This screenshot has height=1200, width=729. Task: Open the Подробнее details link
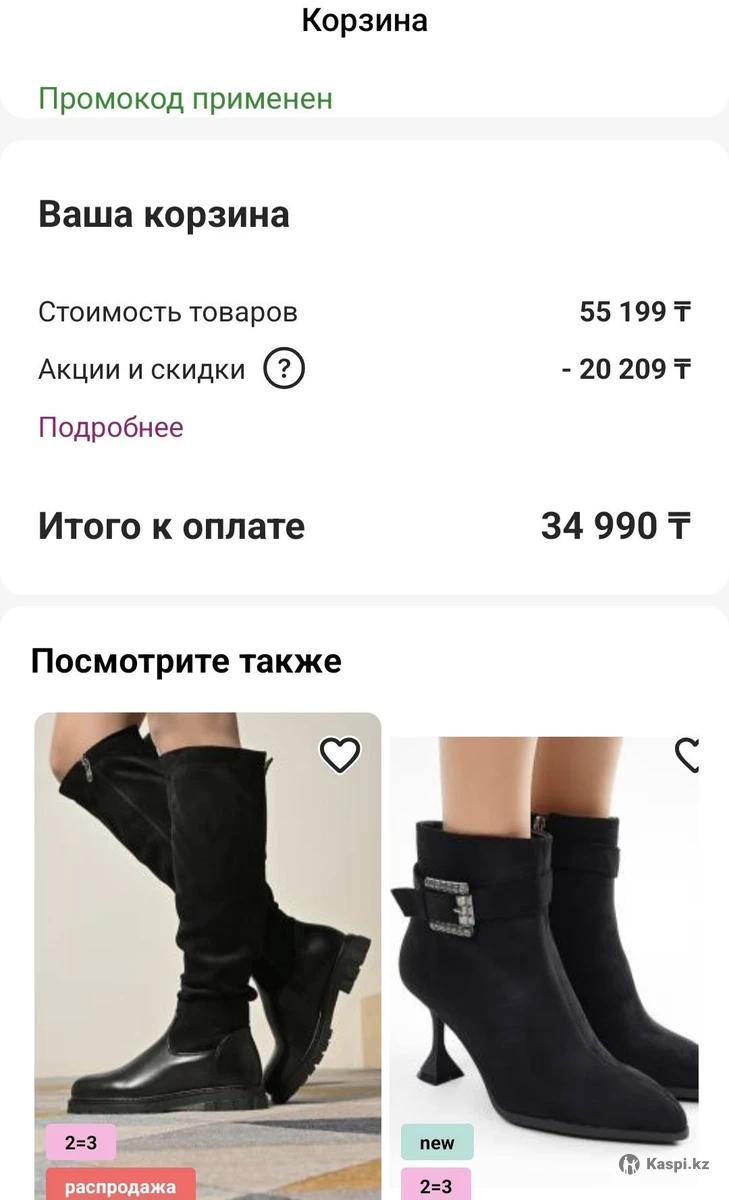coord(111,428)
